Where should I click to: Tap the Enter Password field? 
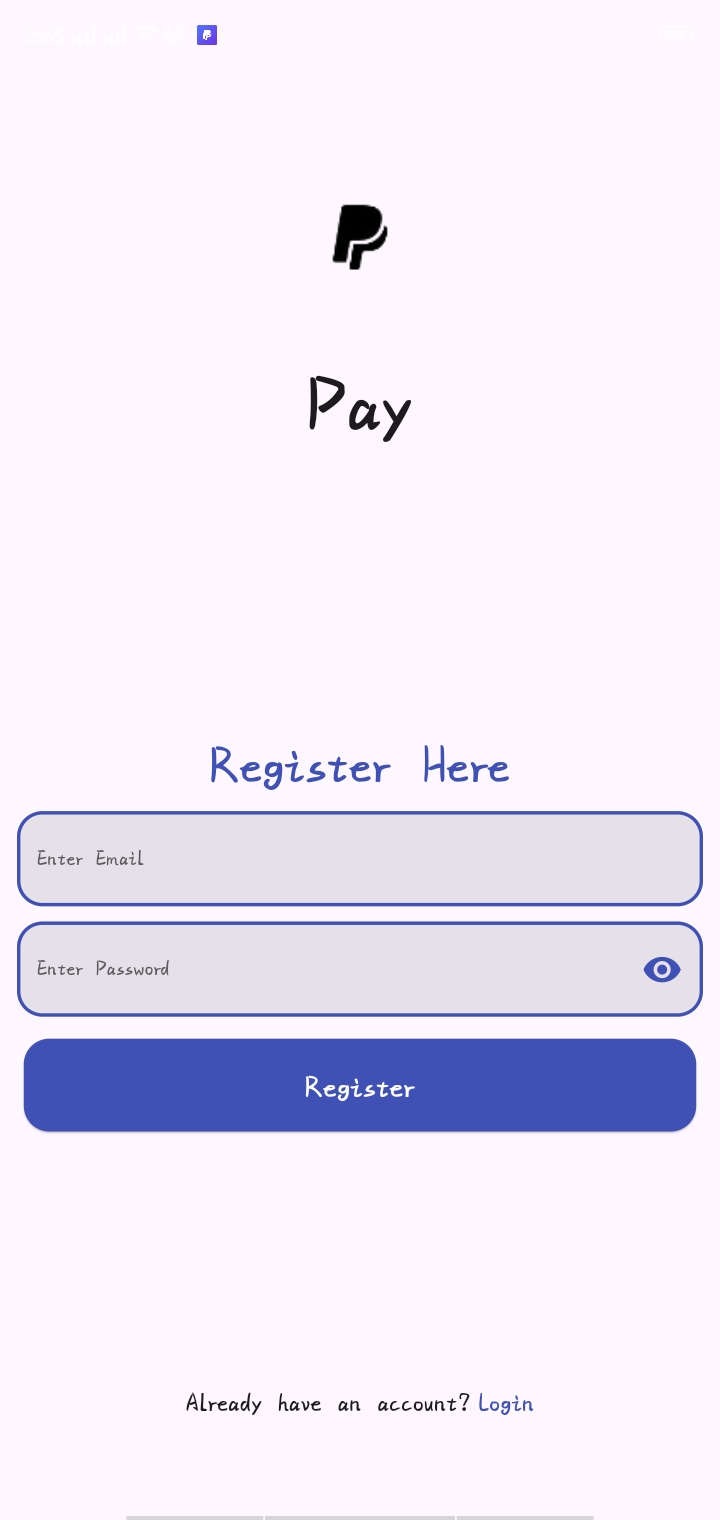(x=330, y=969)
